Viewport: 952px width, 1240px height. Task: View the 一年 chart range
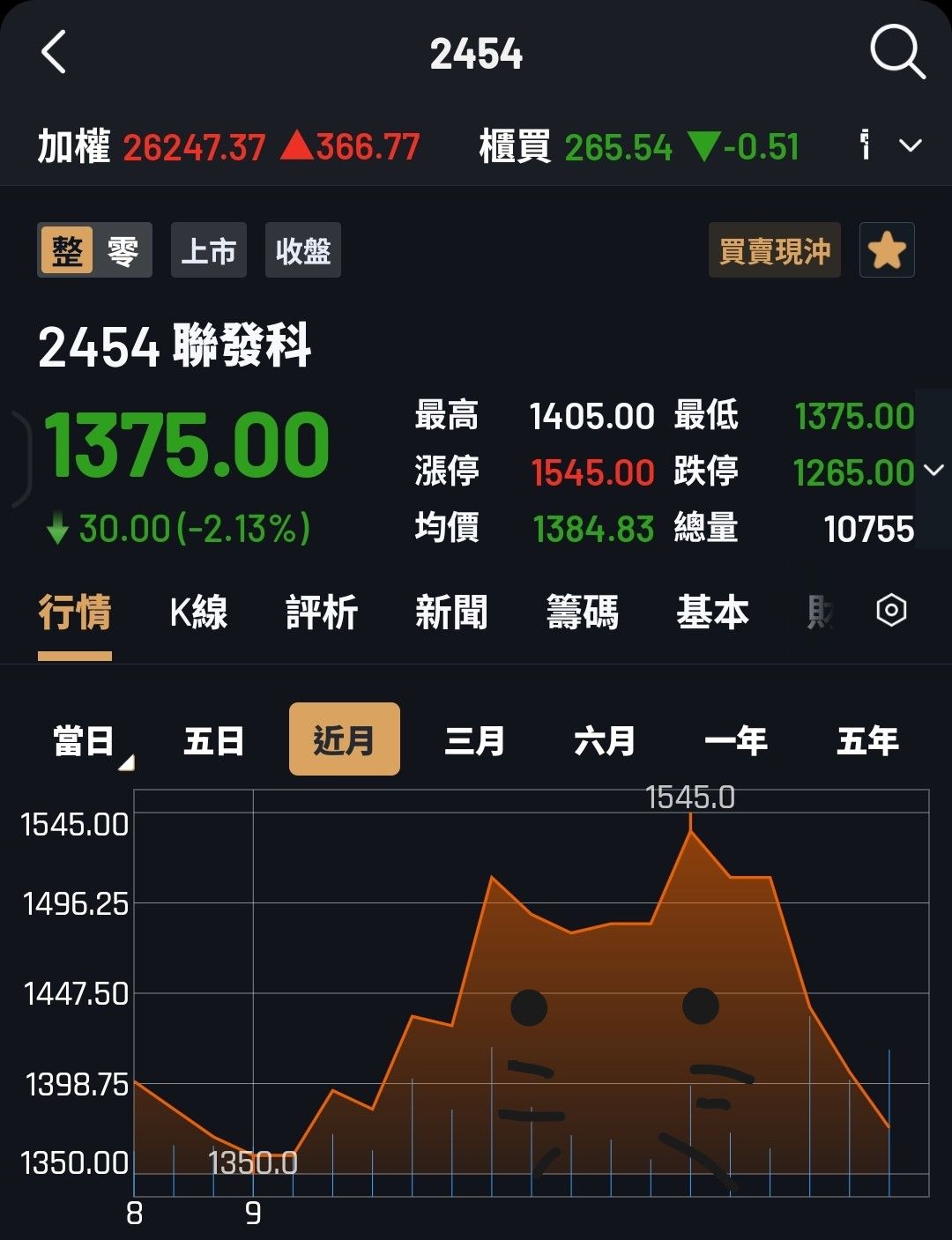pos(736,740)
